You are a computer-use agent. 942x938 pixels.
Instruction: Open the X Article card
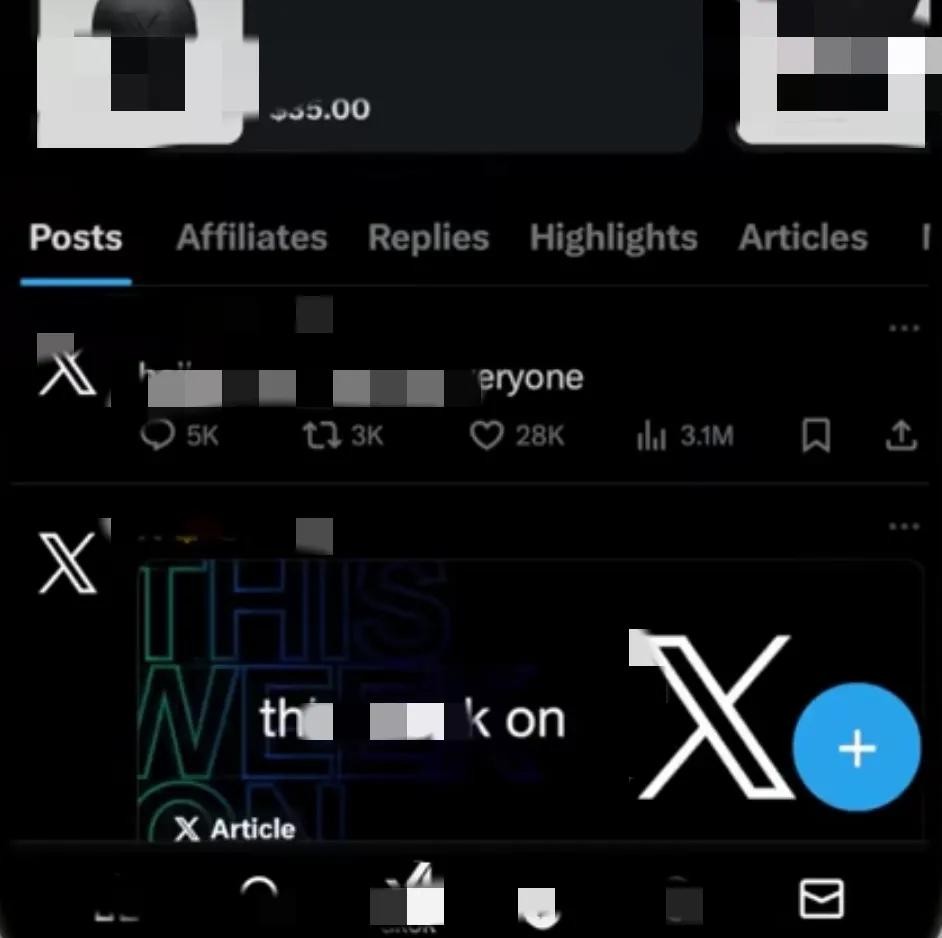point(400,720)
